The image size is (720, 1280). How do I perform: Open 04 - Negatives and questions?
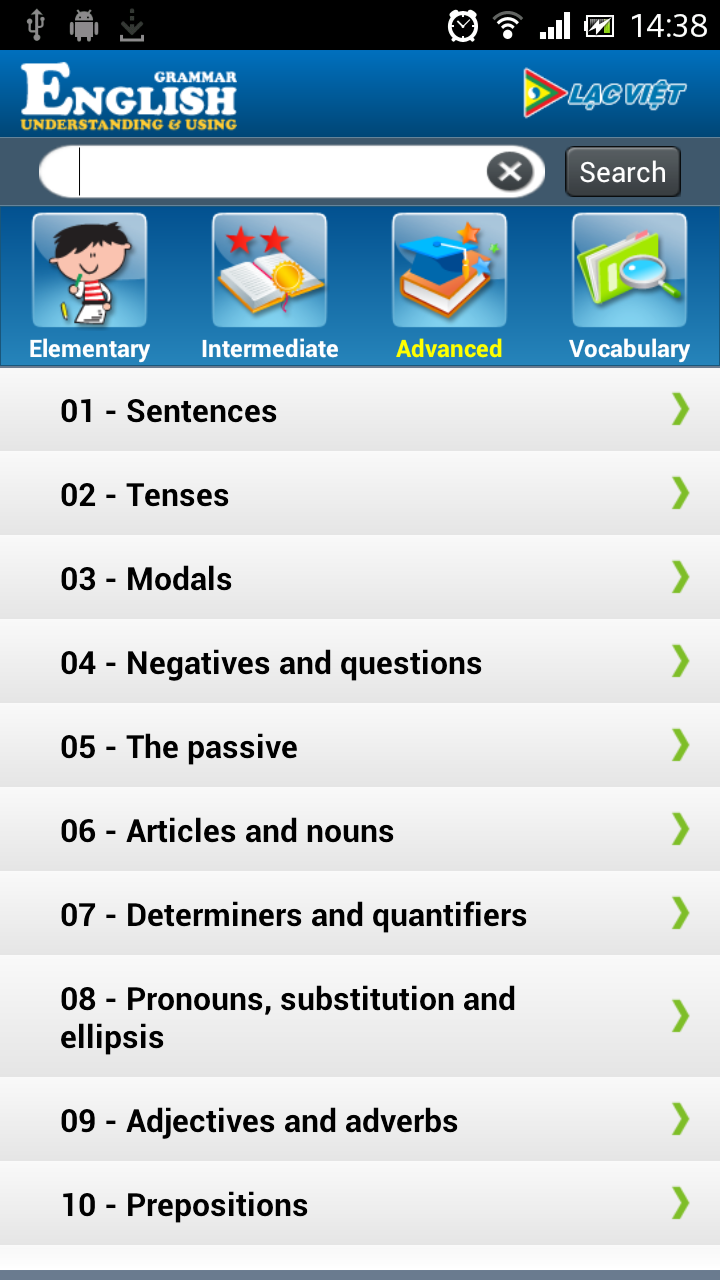[360, 662]
